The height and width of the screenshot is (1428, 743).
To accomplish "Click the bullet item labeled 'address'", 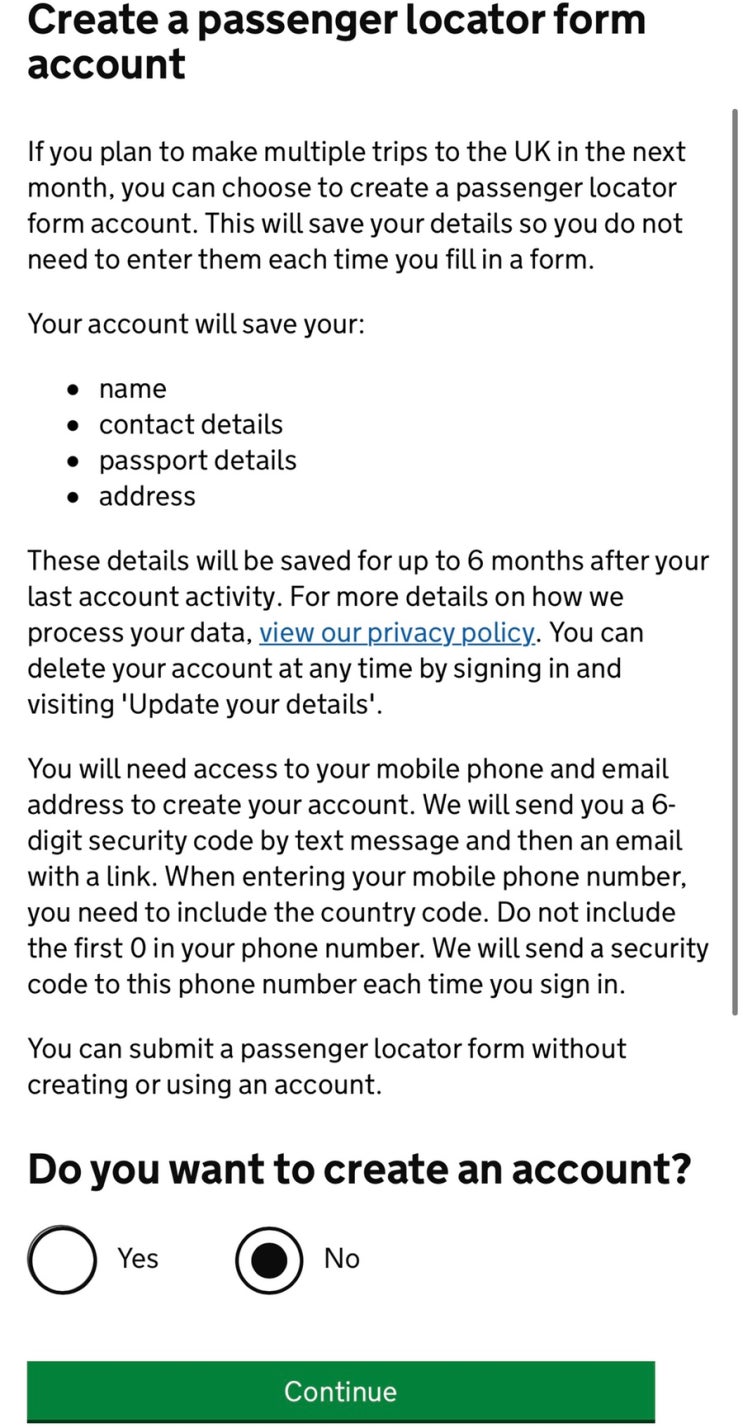I will 146,496.
